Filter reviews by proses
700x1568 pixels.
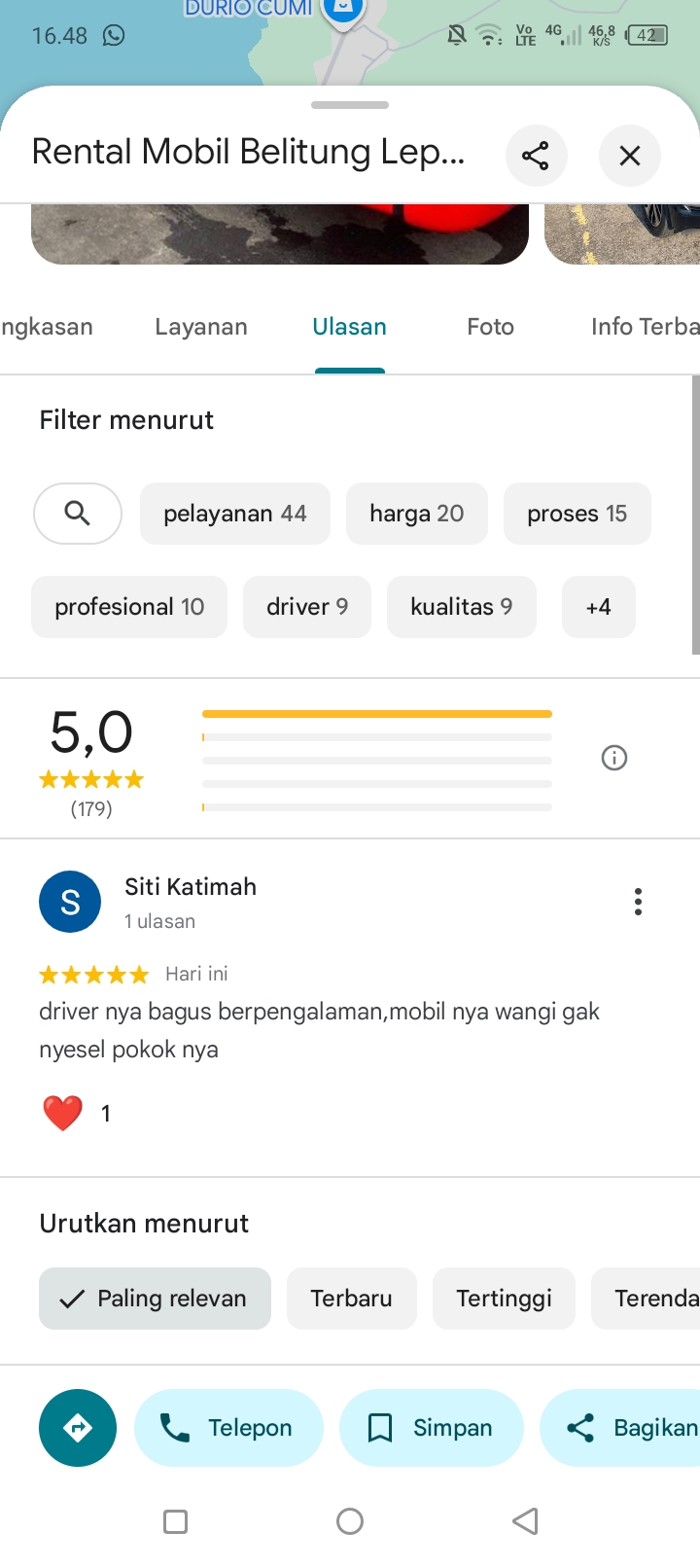(x=577, y=514)
